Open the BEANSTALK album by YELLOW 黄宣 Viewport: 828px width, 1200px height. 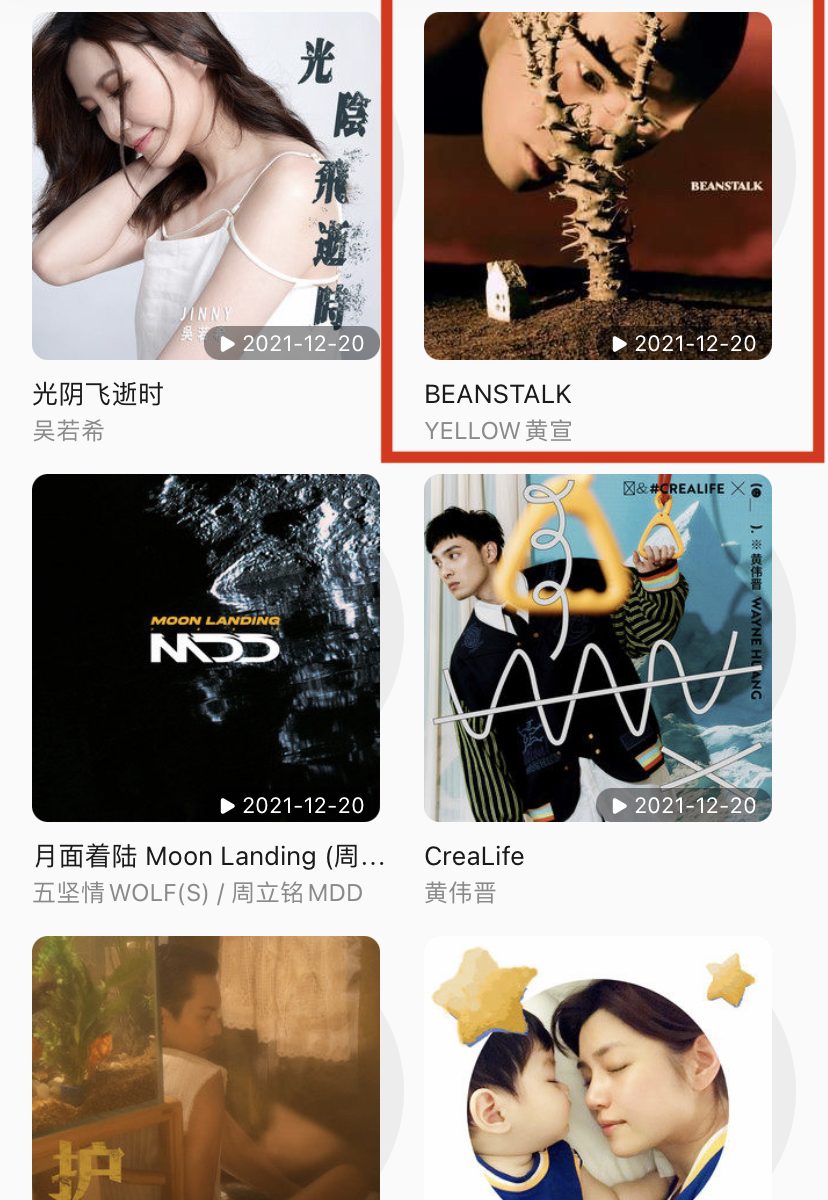(x=598, y=186)
